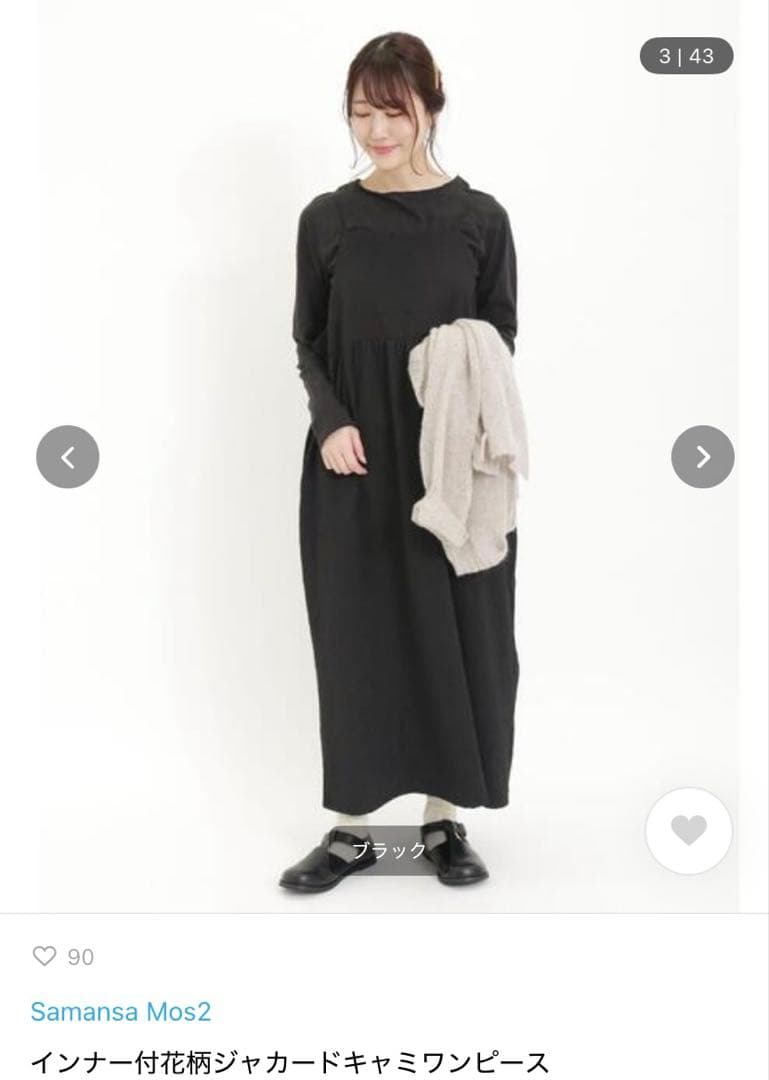Add this dress to favorites
This screenshot has width=769, height=1080.
tap(689, 831)
